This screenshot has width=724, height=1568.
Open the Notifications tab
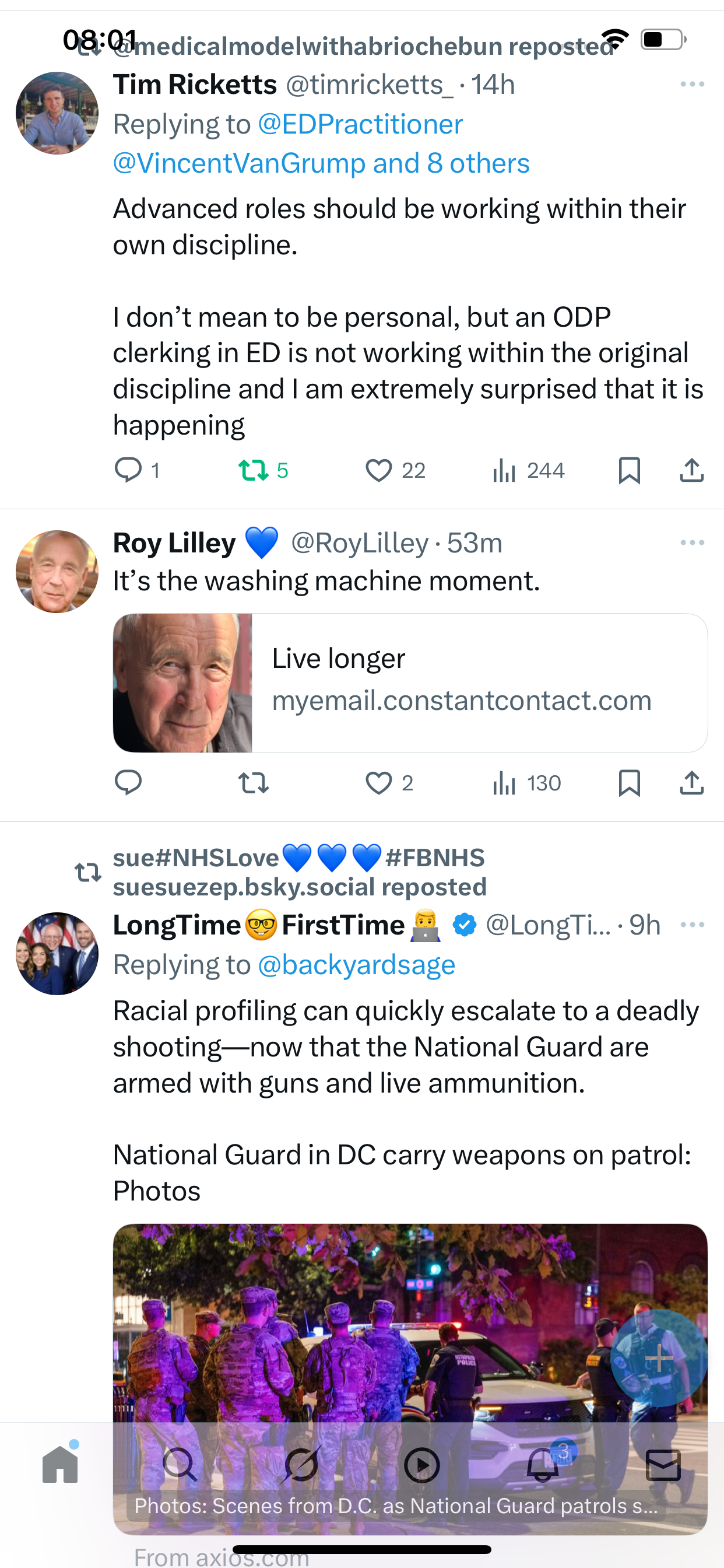tap(543, 1465)
